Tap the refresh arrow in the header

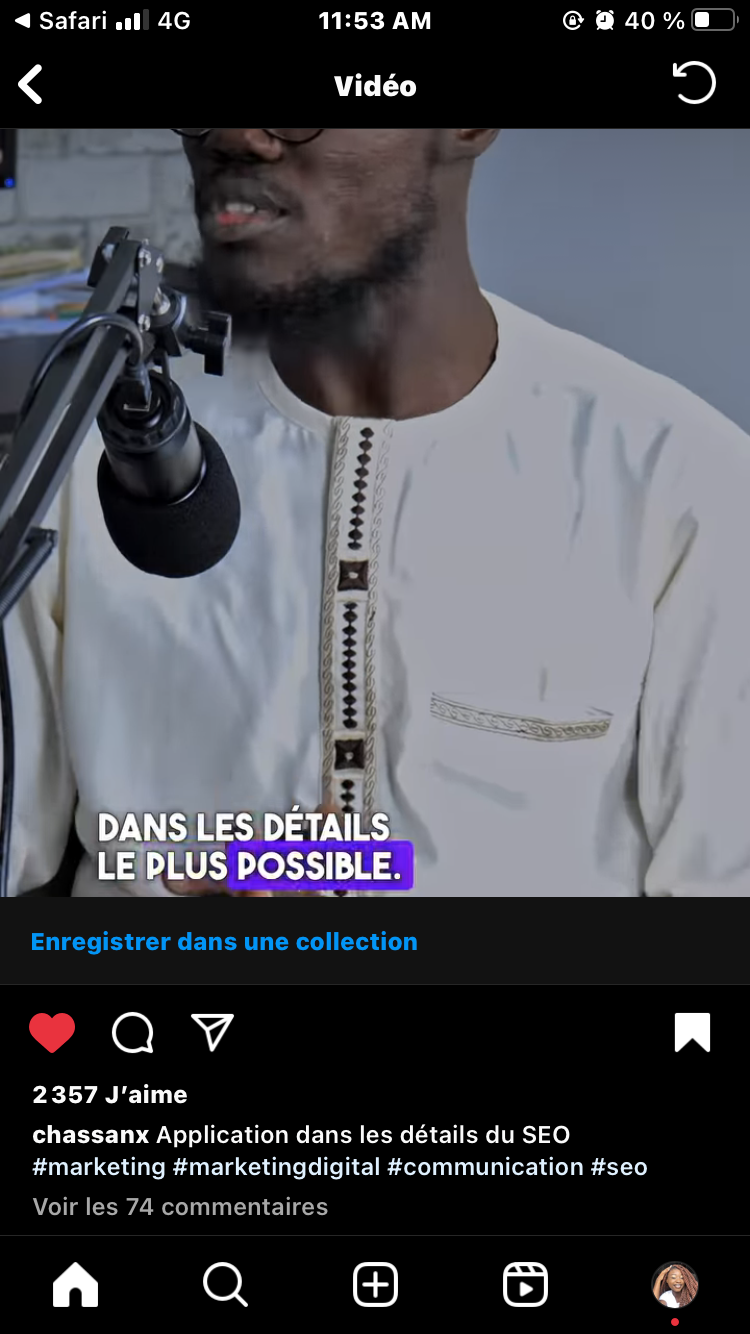(694, 84)
